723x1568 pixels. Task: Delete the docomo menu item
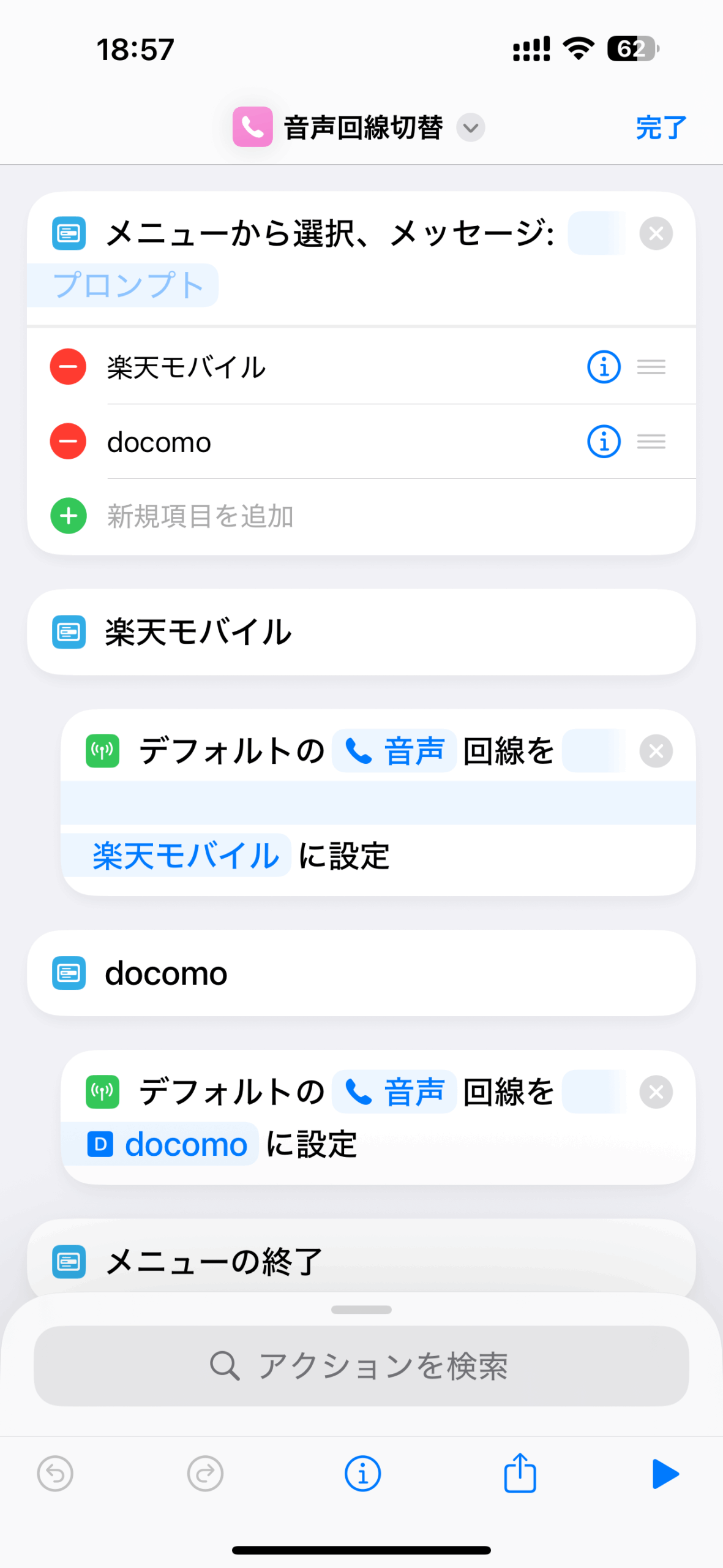point(68,442)
